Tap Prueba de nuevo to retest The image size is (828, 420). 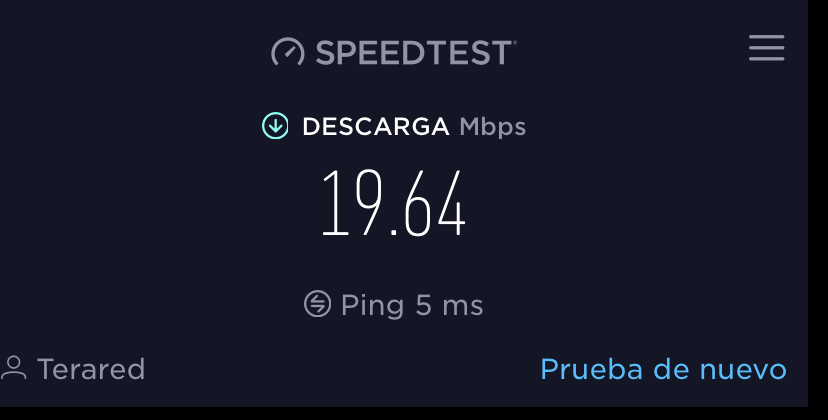663,369
